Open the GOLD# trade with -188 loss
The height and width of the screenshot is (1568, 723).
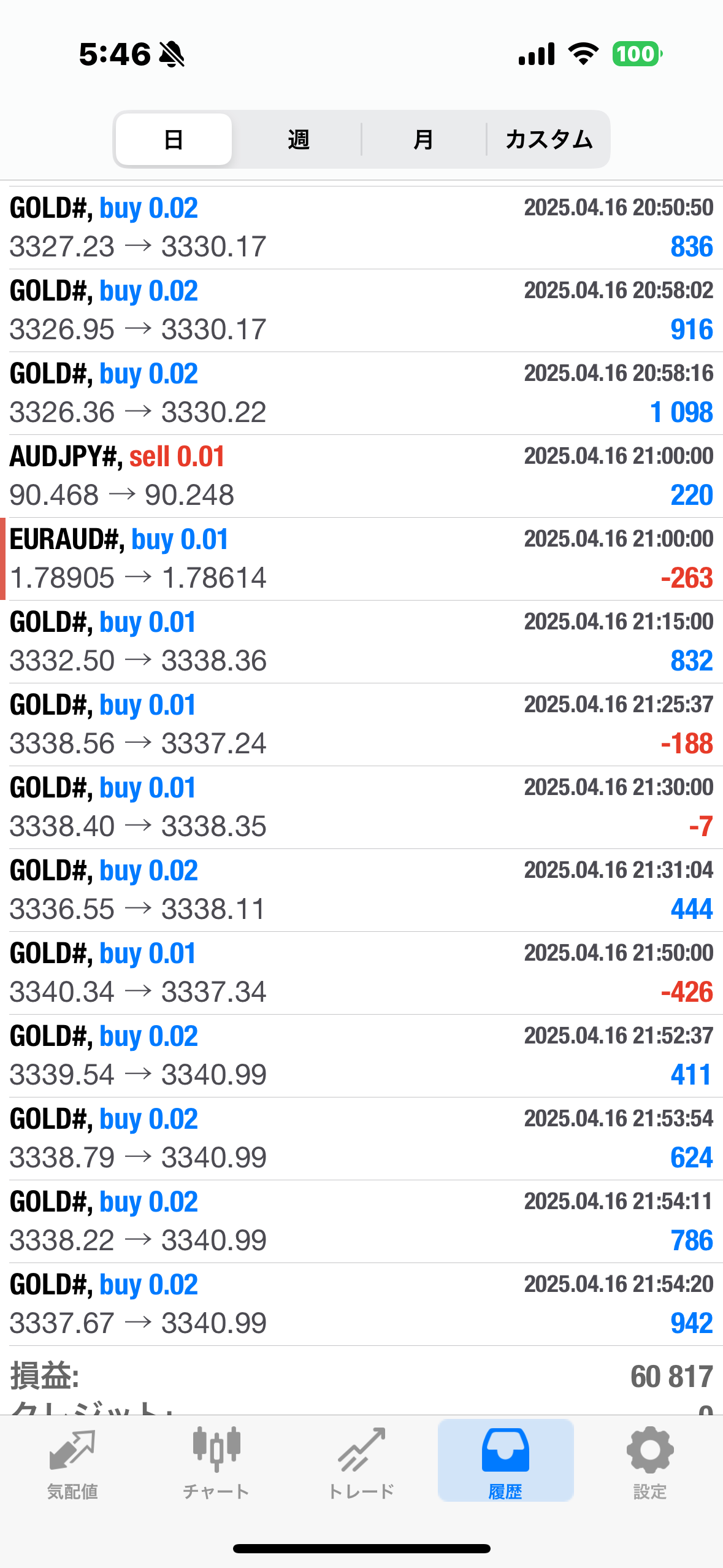(x=361, y=724)
